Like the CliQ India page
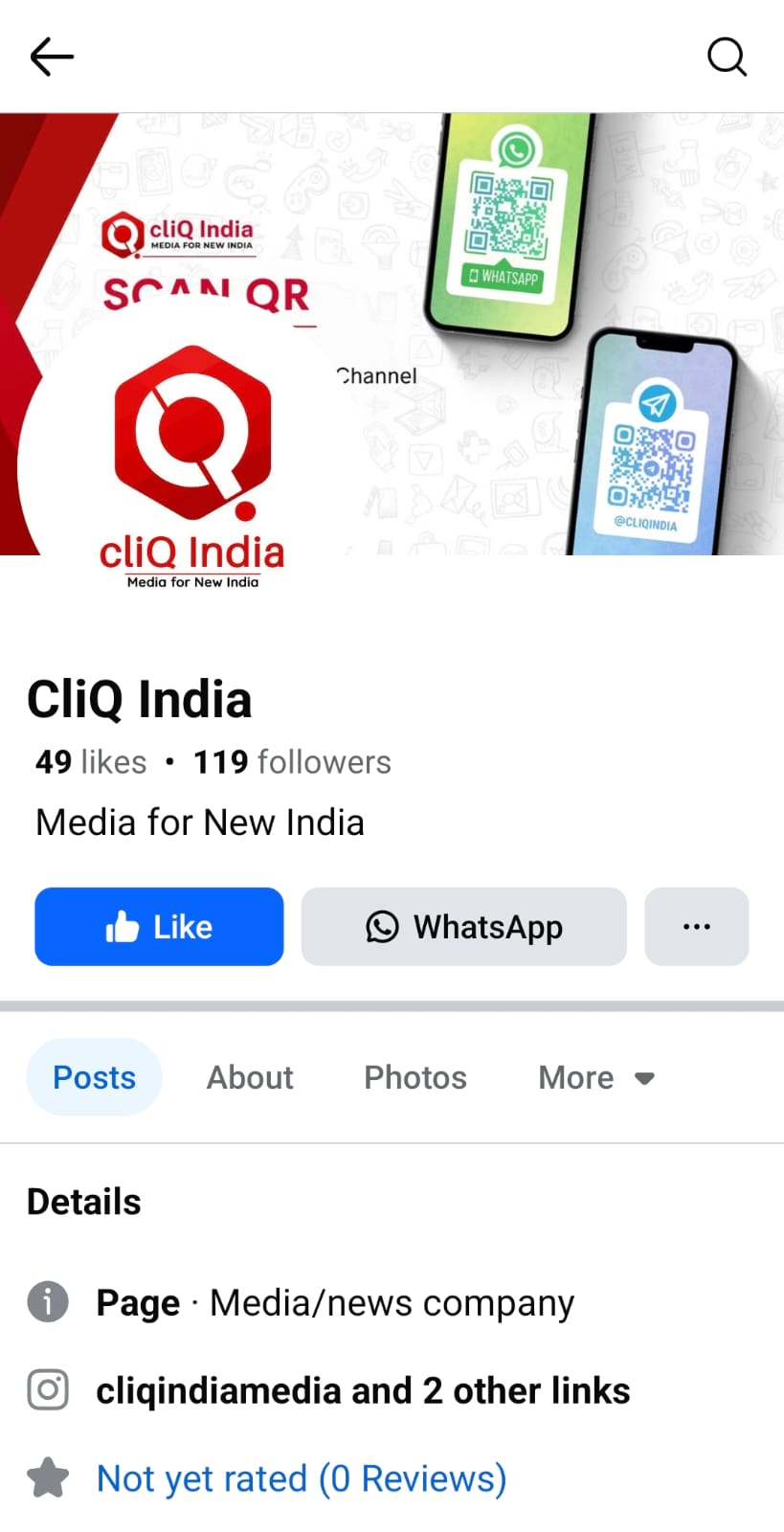Screen dimensions: 784x1532 point(159,926)
